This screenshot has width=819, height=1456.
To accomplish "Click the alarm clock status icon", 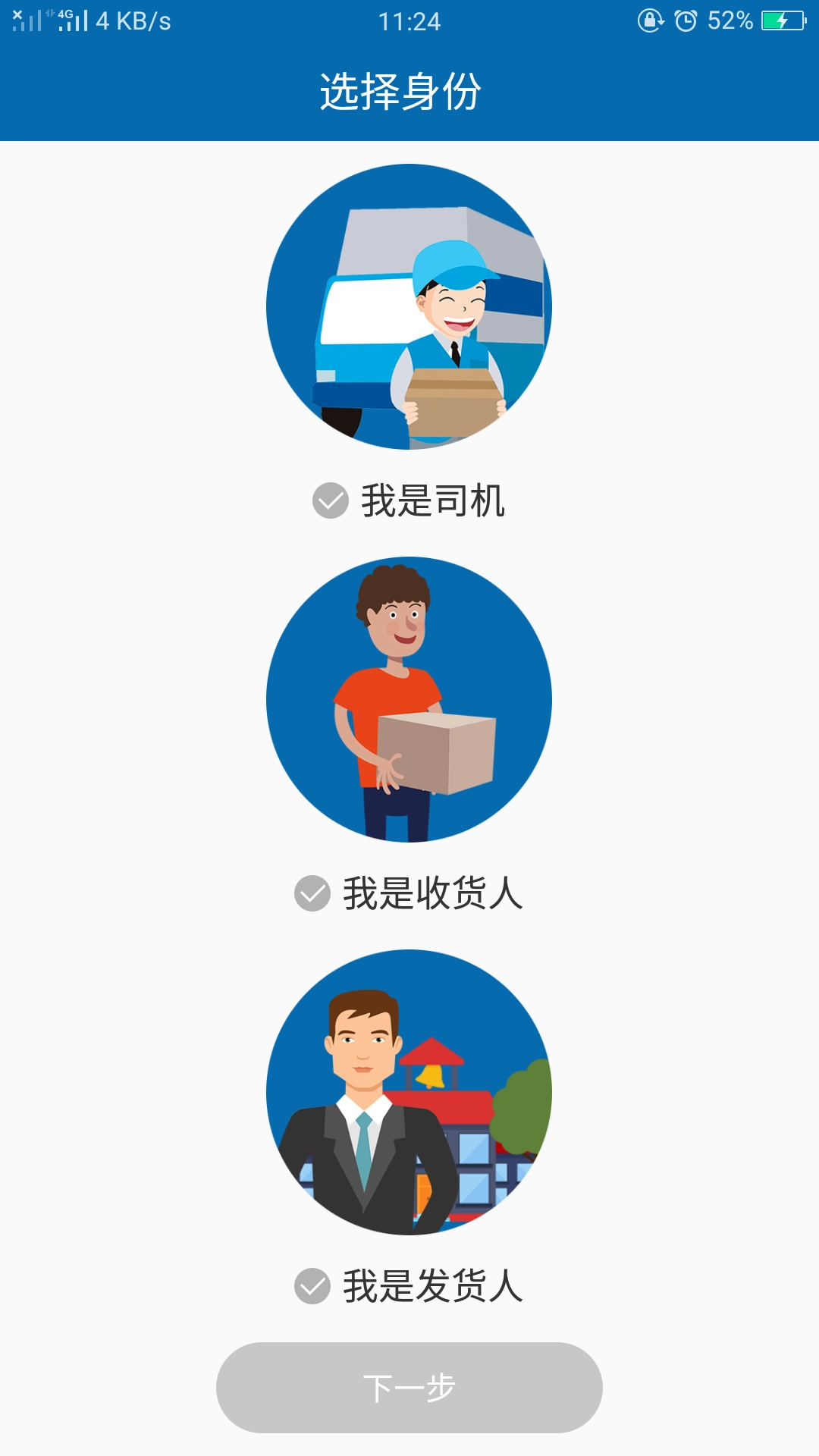I will tap(686, 20).
